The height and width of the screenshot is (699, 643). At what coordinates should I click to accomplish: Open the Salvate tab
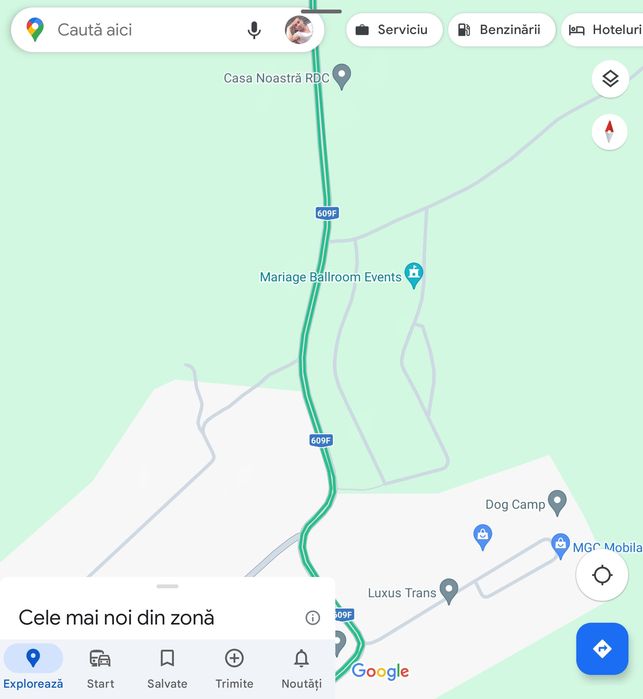pyautogui.click(x=167, y=668)
